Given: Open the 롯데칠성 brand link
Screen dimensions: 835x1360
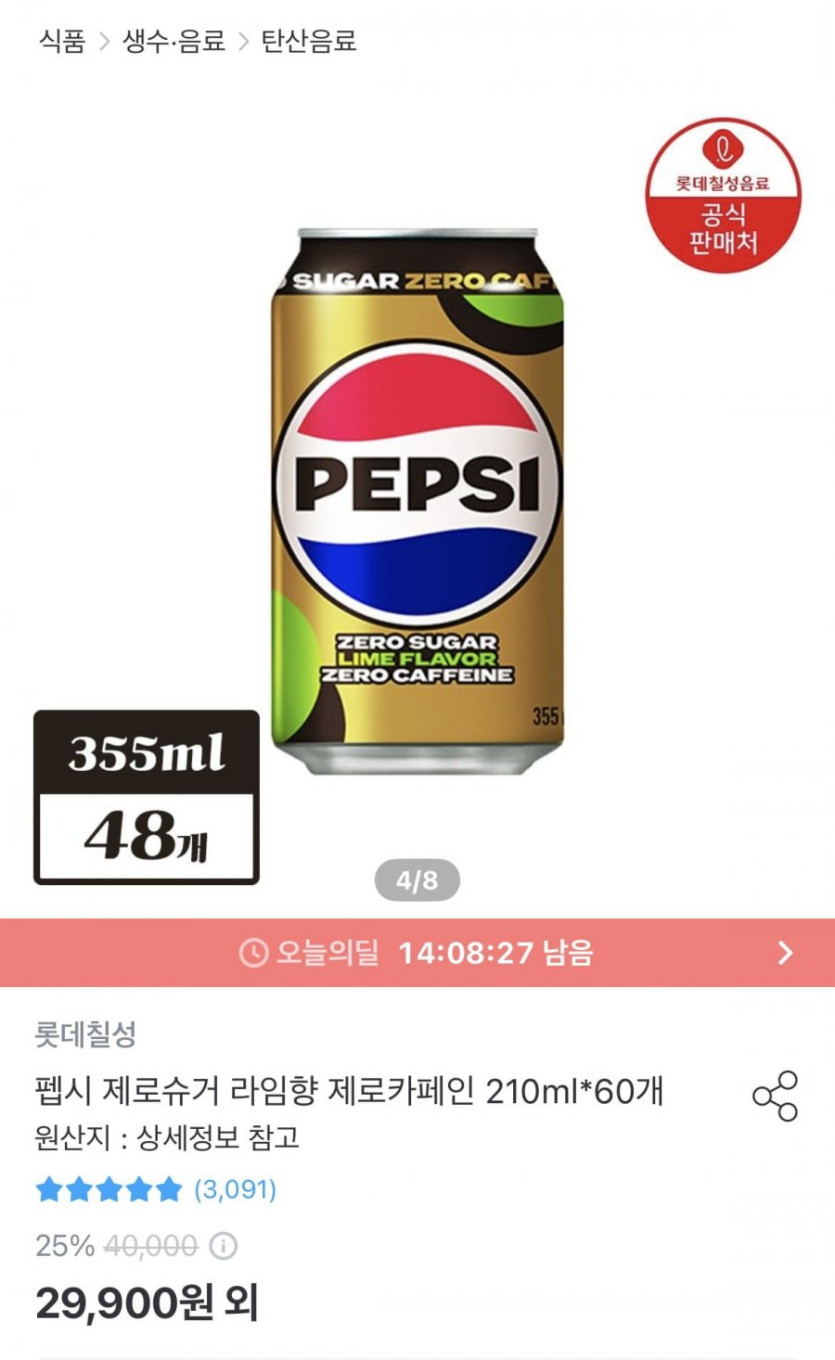Looking at the screenshot, I should [86, 1034].
